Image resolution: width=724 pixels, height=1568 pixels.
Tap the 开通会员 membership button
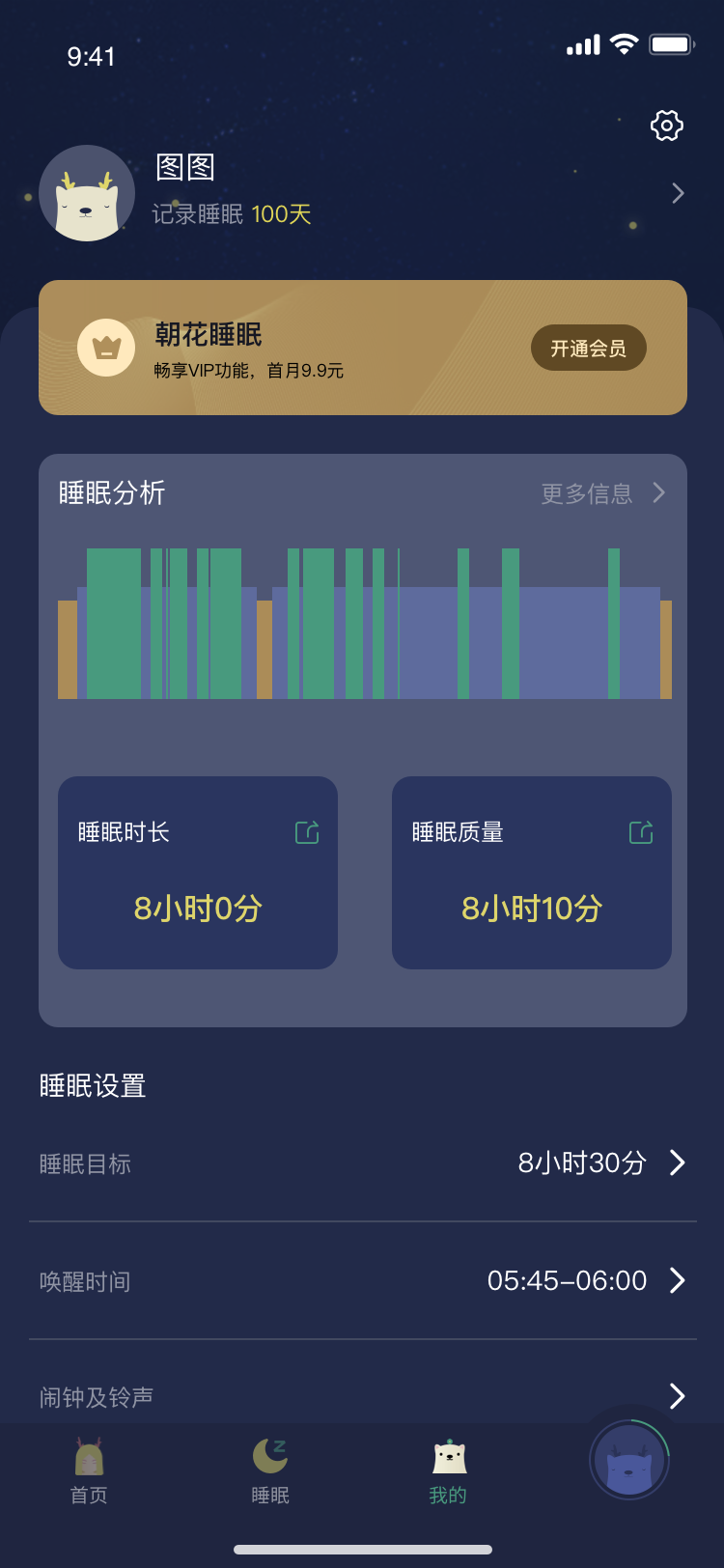588,348
